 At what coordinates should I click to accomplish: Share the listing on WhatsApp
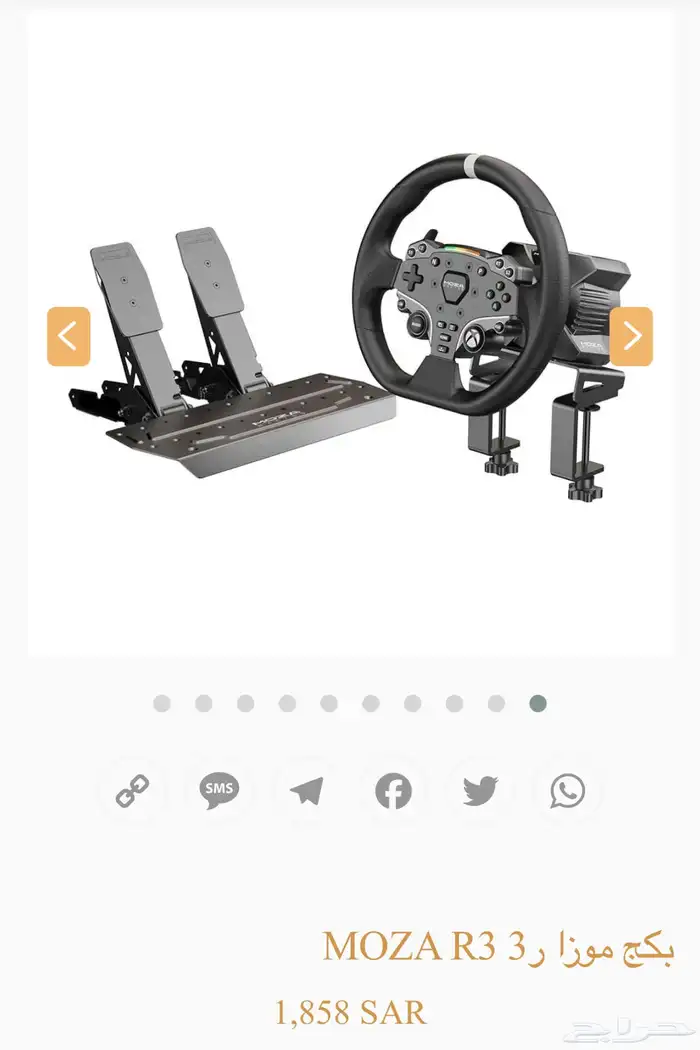tap(567, 792)
